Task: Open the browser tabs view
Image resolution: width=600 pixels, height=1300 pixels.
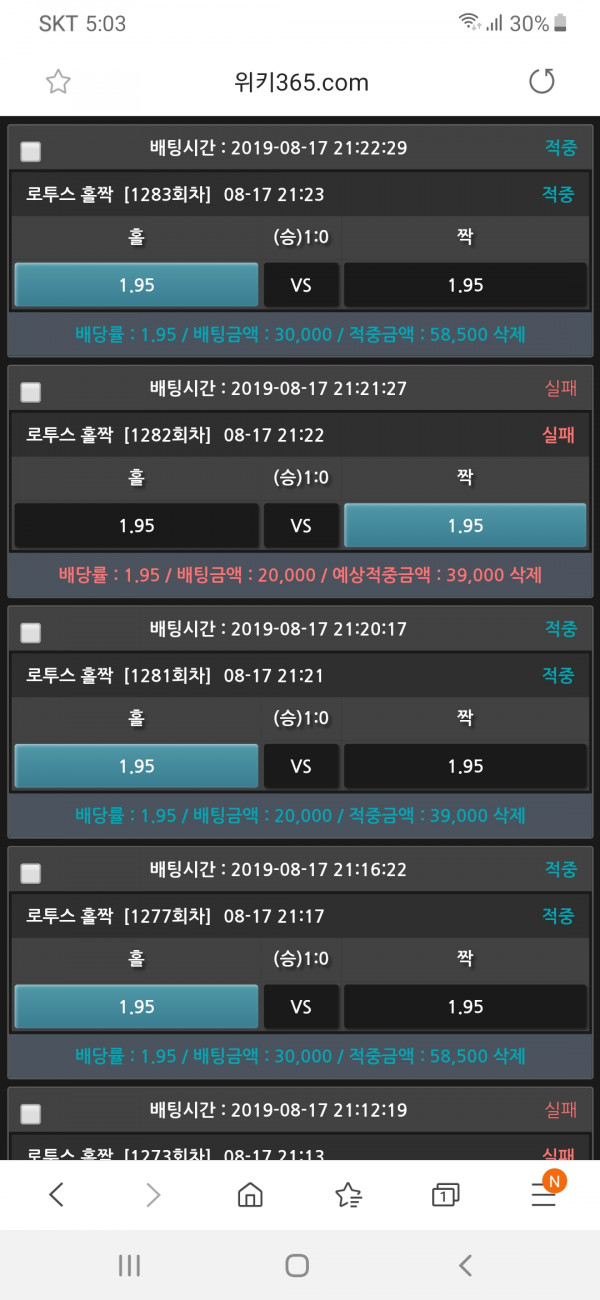Action: coord(445,1194)
